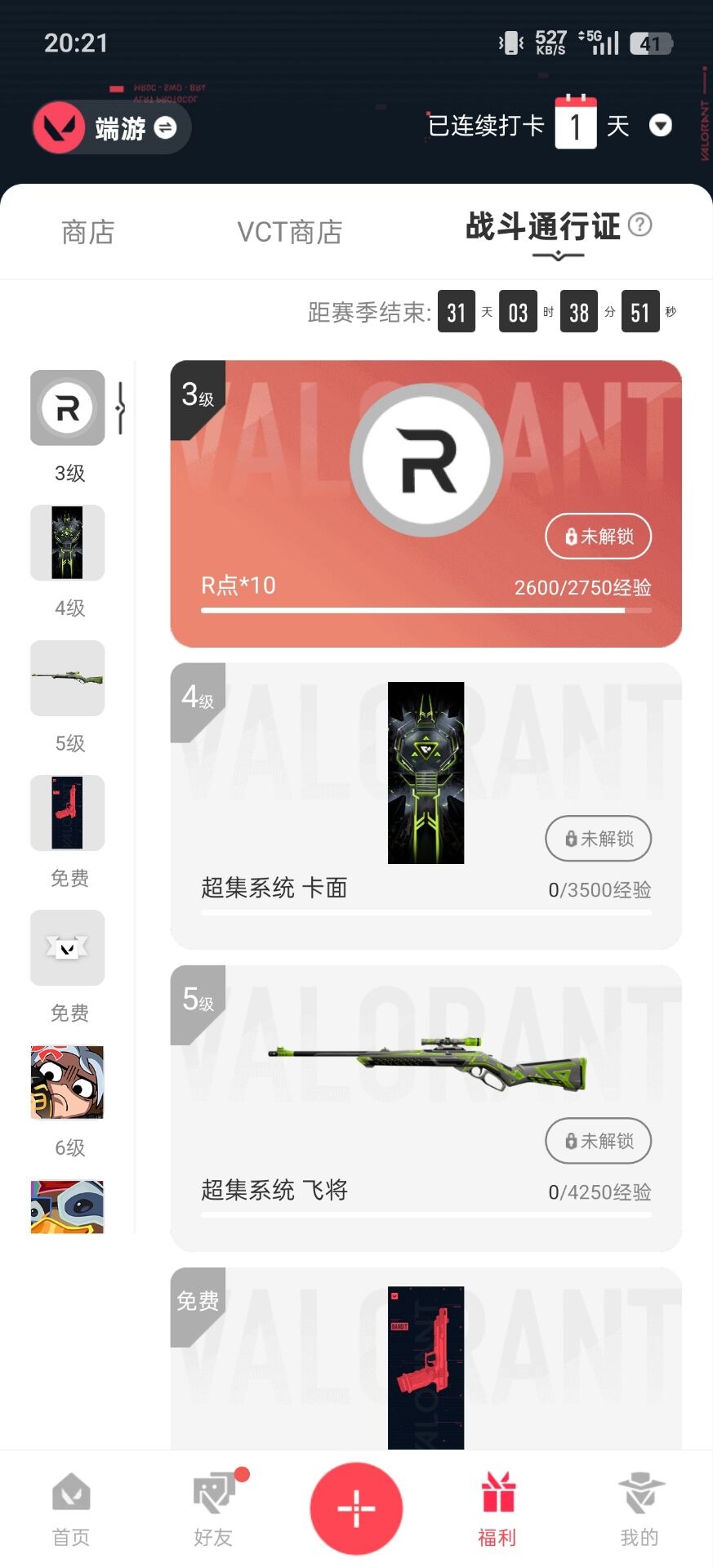
Task: Tap the 未解锁 button on 超集系统 飞将
Action: click(x=598, y=1141)
